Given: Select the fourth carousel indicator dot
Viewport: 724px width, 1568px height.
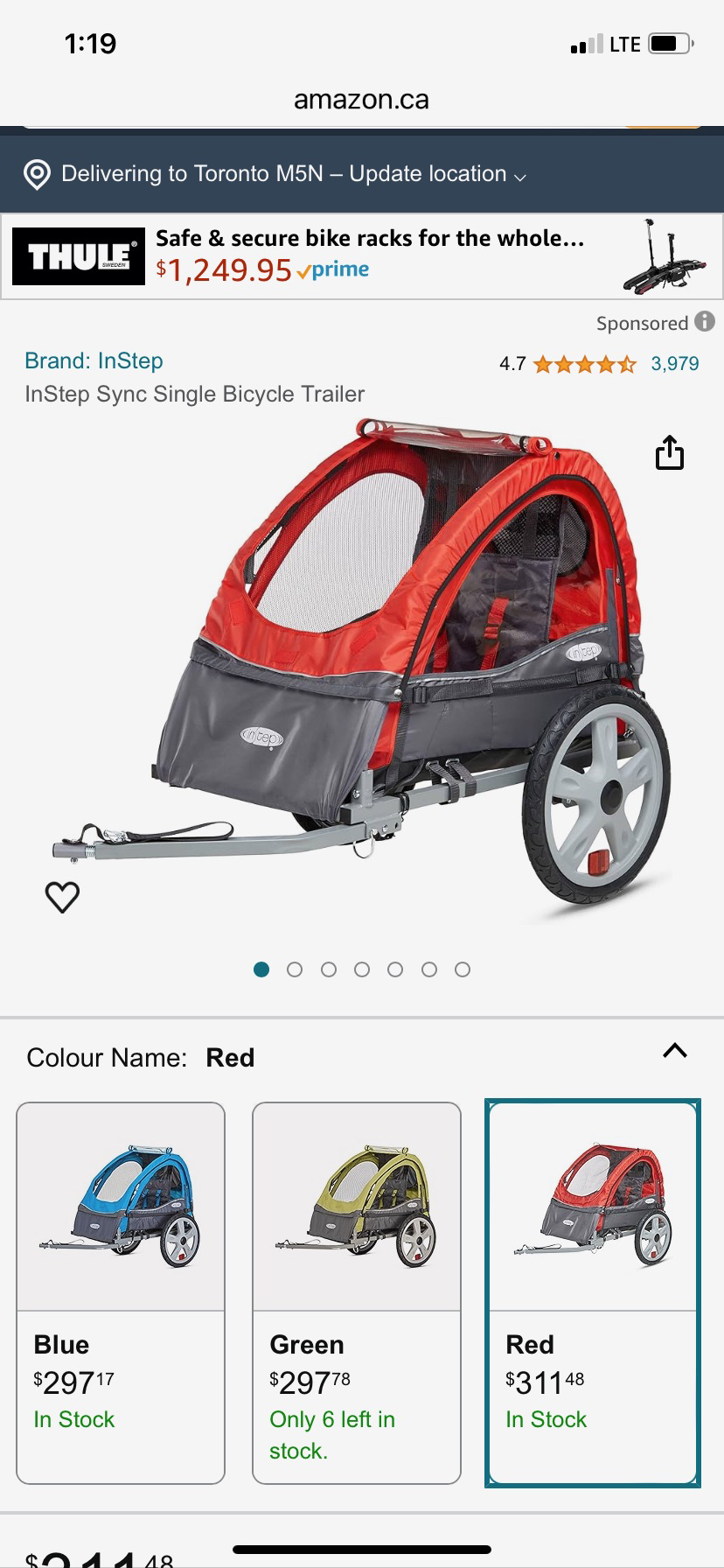Looking at the screenshot, I should point(362,969).
